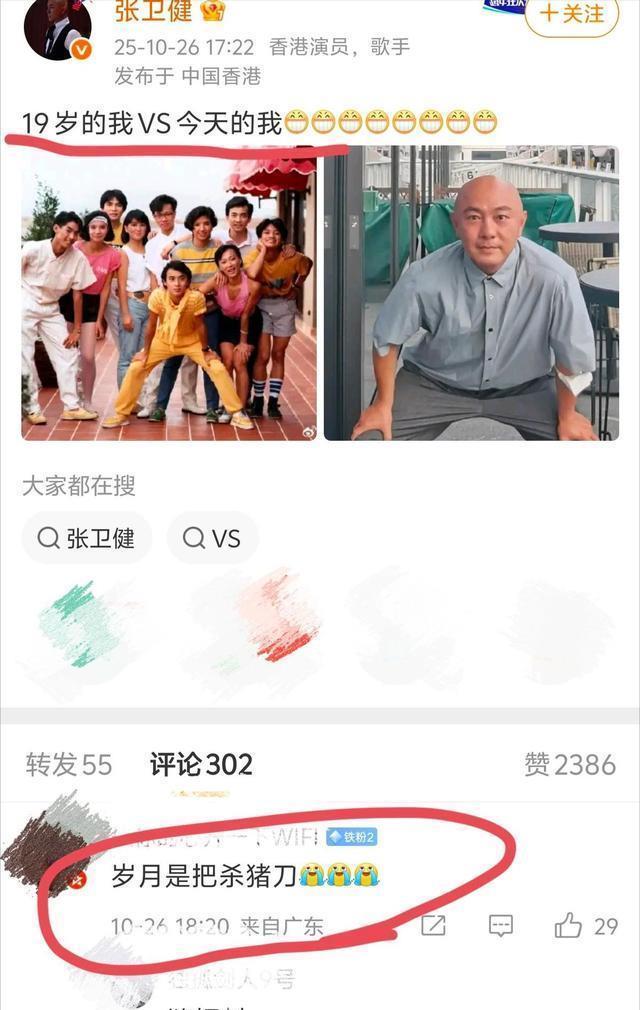Screen dimensions: 640x1010
Task: Search the 张卫健 suggestion chip
Action: 87,538
